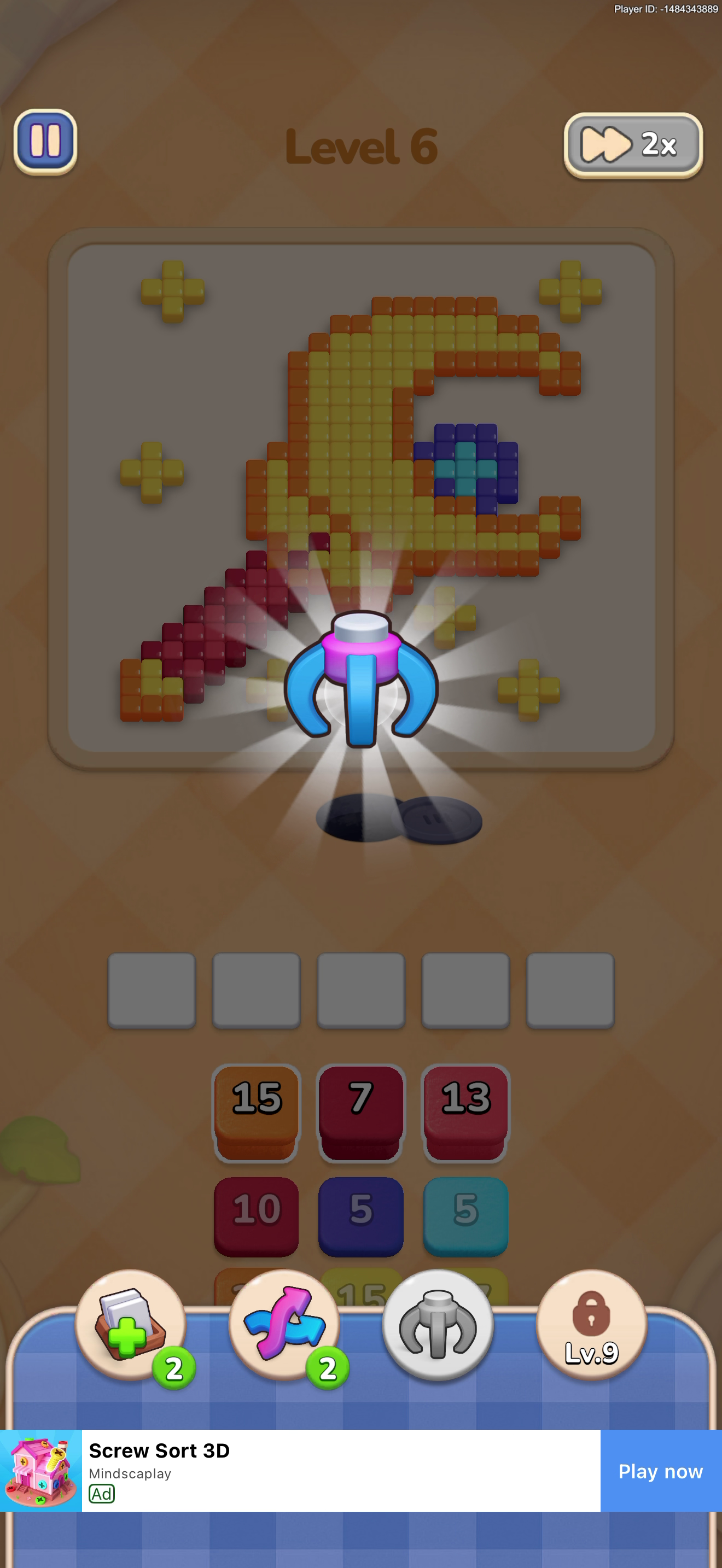Tap the locked Lv.9 booster
Screen dimensions: 722x1568
pyautogui.click(x=591, y=1325)
